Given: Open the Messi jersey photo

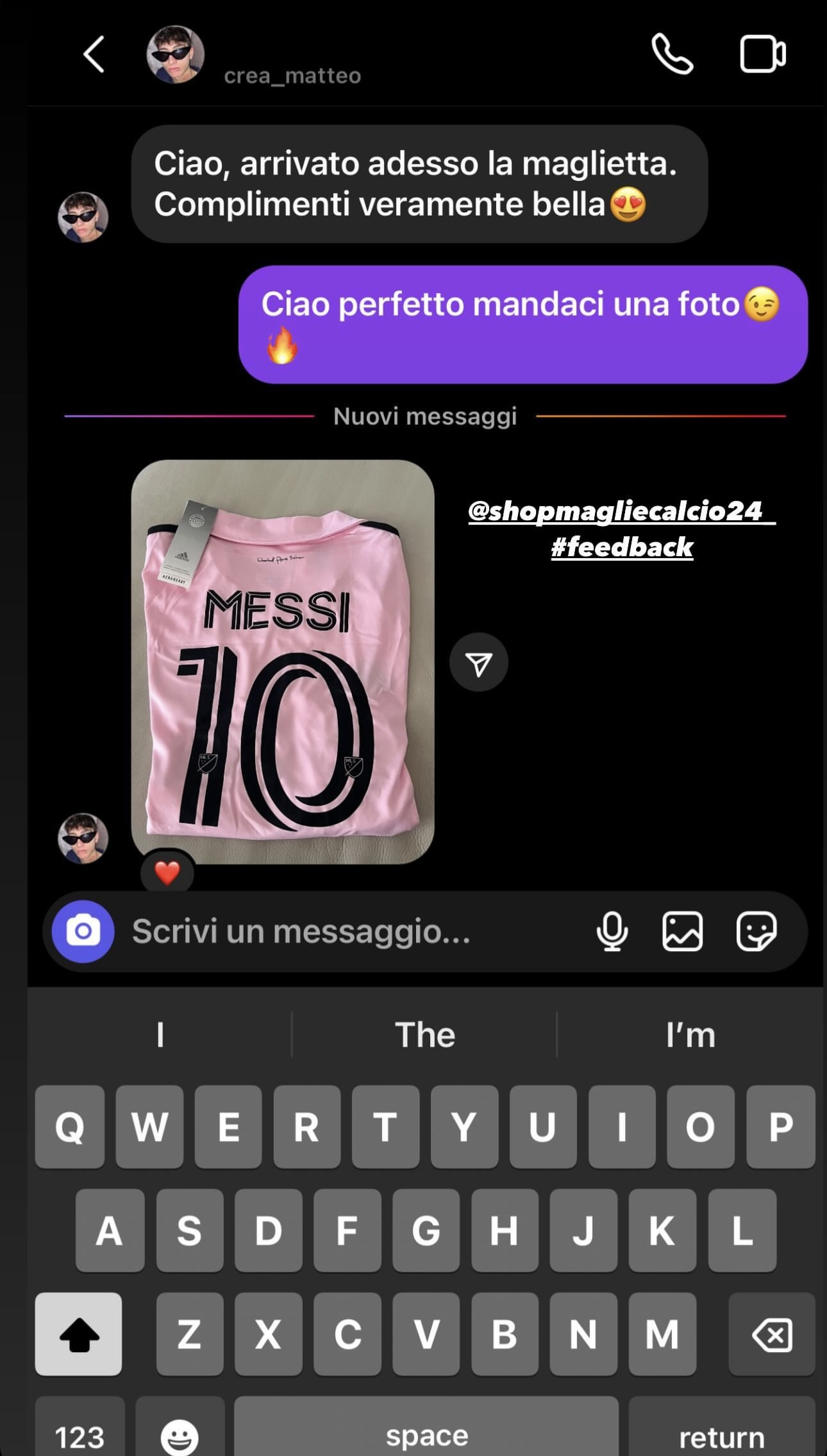Looking at the screenshot, I should (x=283, y=661).
